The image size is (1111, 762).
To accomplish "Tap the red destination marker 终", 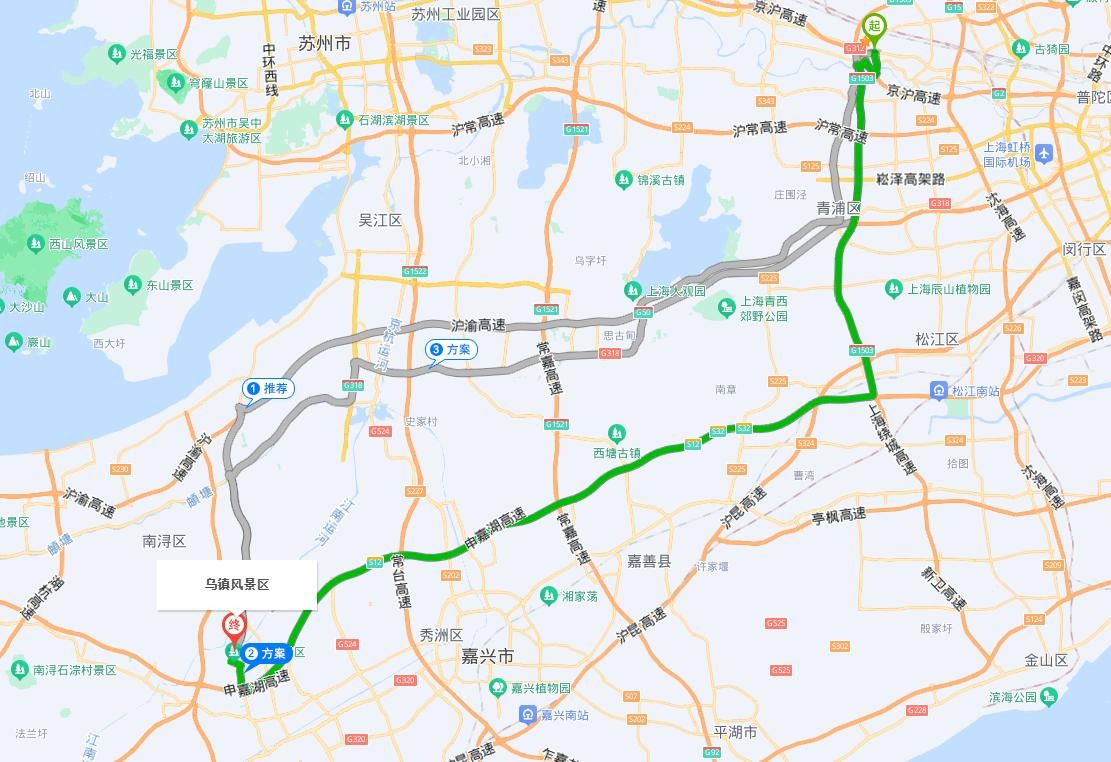I will coord(233,629).
